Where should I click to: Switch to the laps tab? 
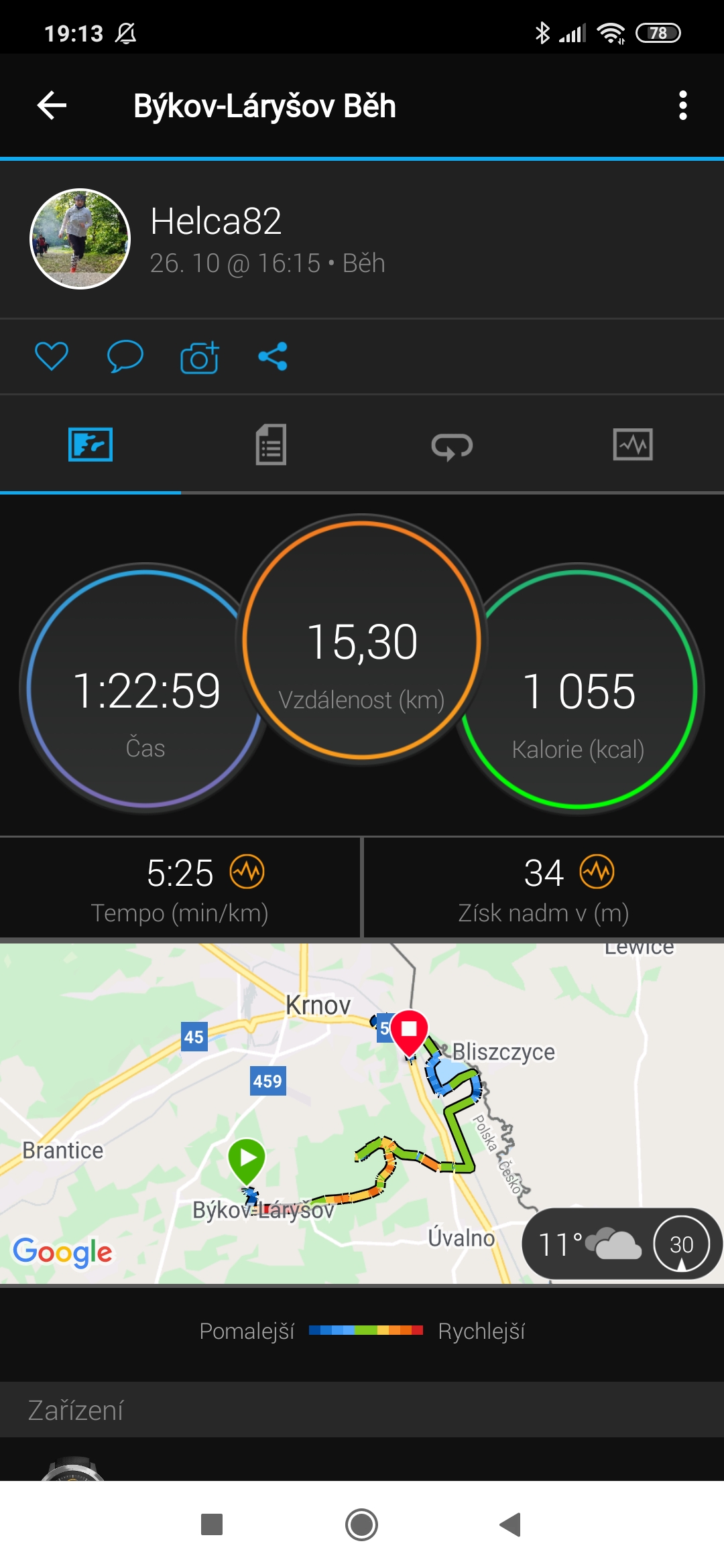coord(452,445)
